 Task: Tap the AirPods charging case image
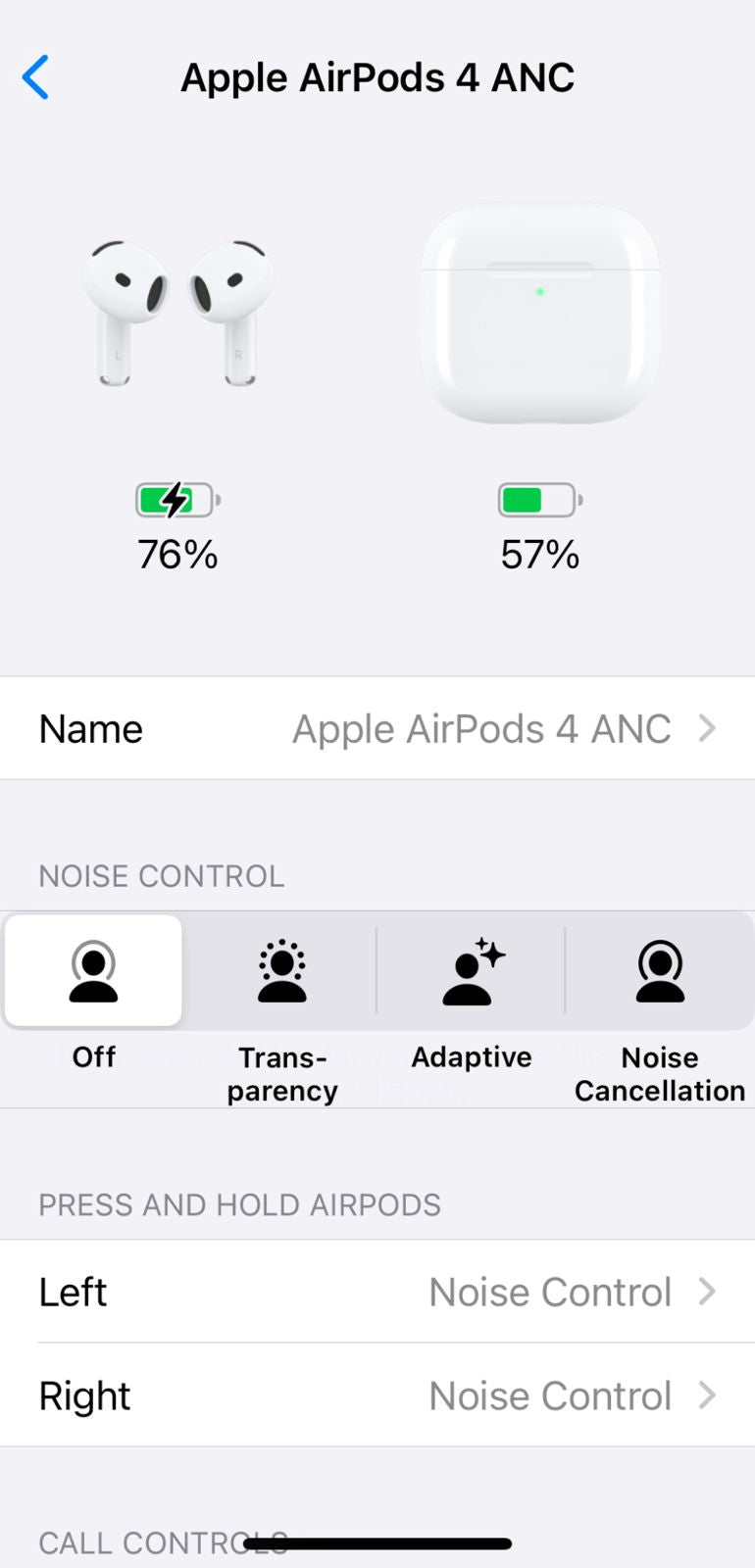pos(539,314)
